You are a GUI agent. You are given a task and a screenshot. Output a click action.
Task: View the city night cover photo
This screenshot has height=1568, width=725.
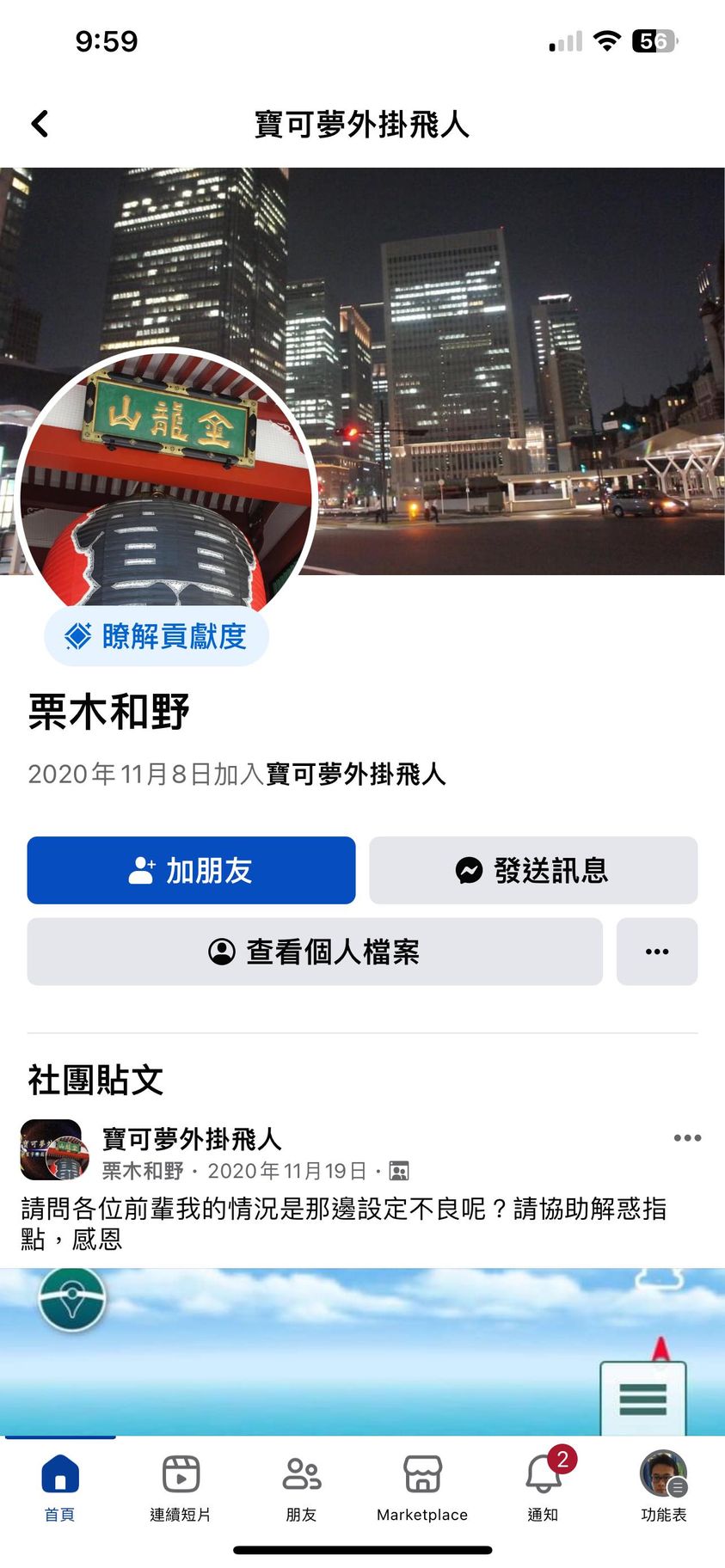[x=516, y=344]
